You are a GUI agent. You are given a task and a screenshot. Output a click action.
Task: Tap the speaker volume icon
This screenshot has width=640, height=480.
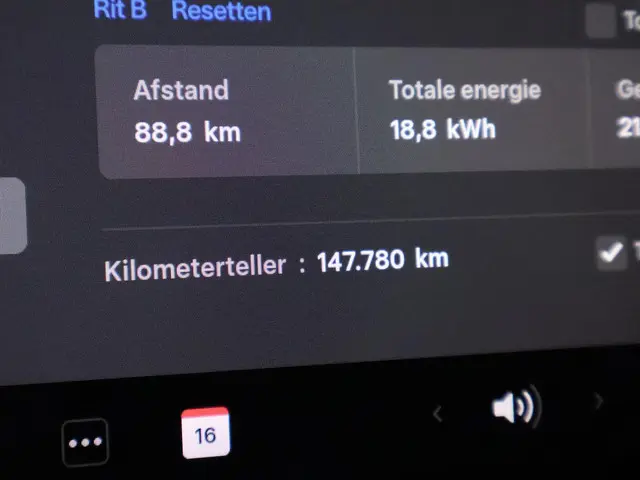coord(515,407)
